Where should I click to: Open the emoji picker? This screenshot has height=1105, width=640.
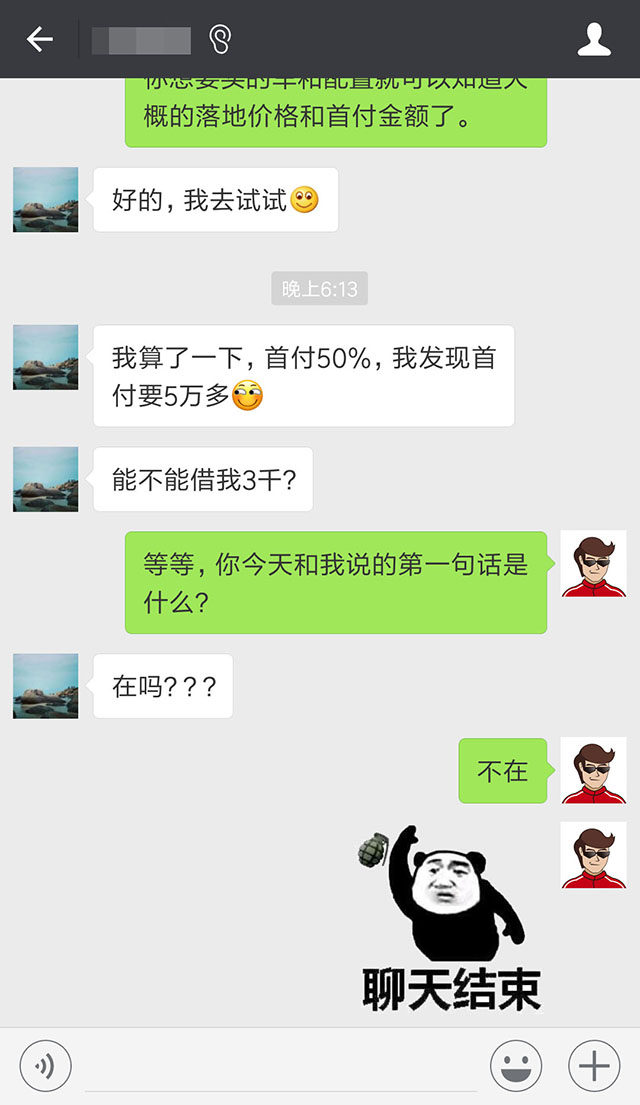pyautogui.click(x=516, y=1066)
